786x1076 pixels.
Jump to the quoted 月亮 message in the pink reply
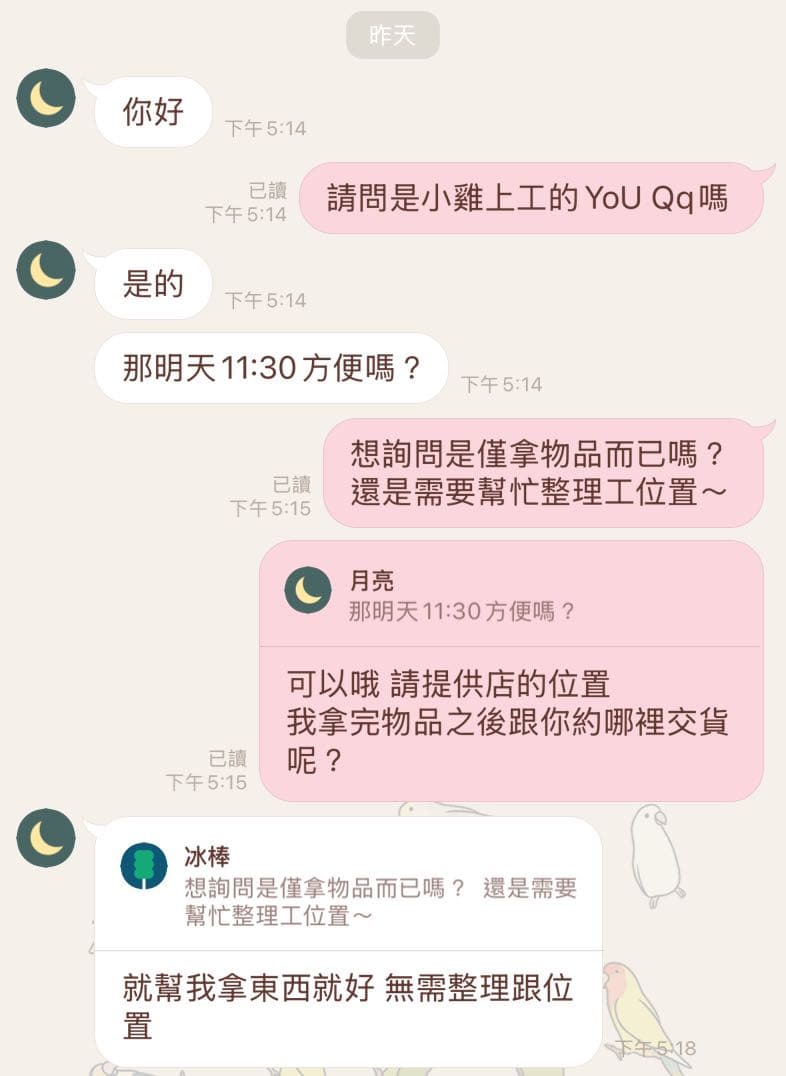pos(510,595)
